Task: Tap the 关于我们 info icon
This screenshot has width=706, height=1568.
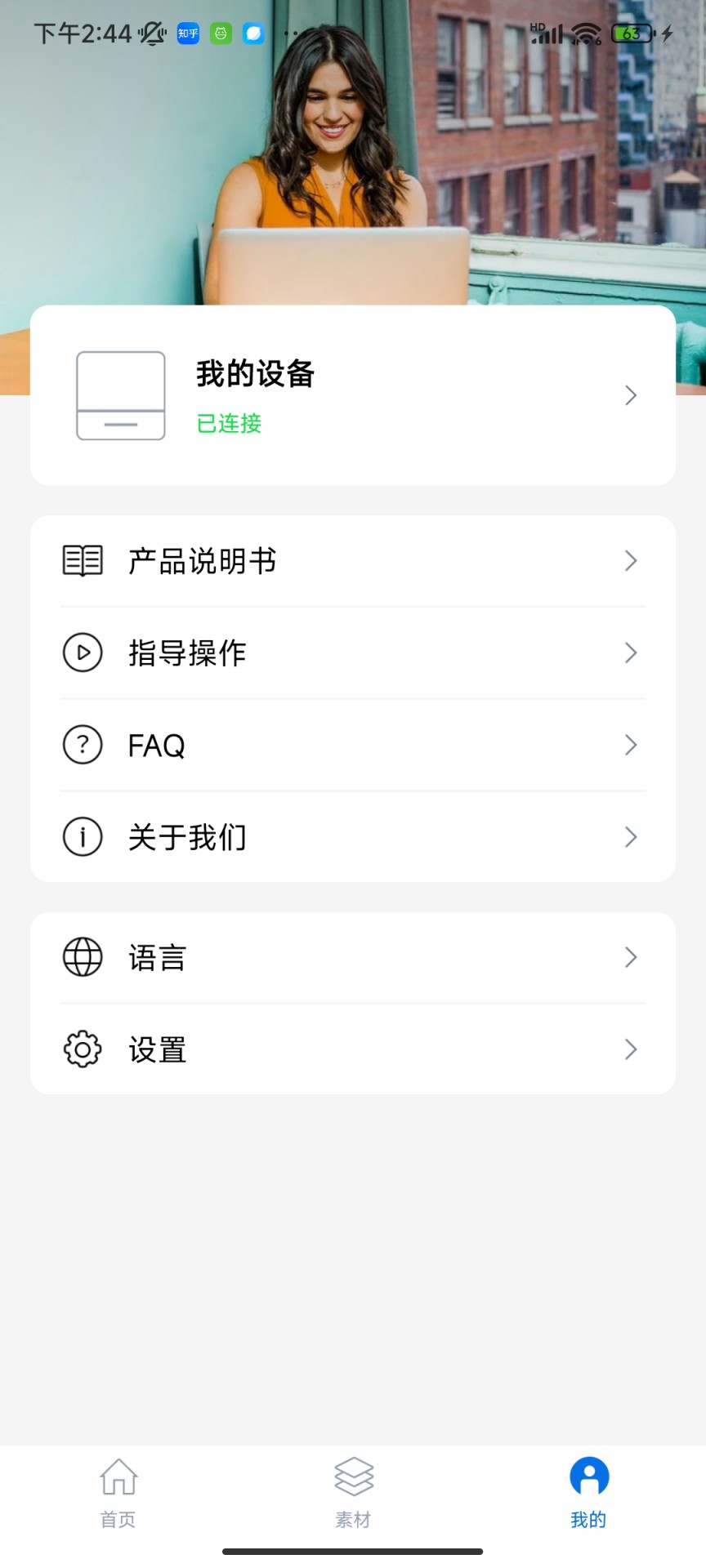Action: 82,836
